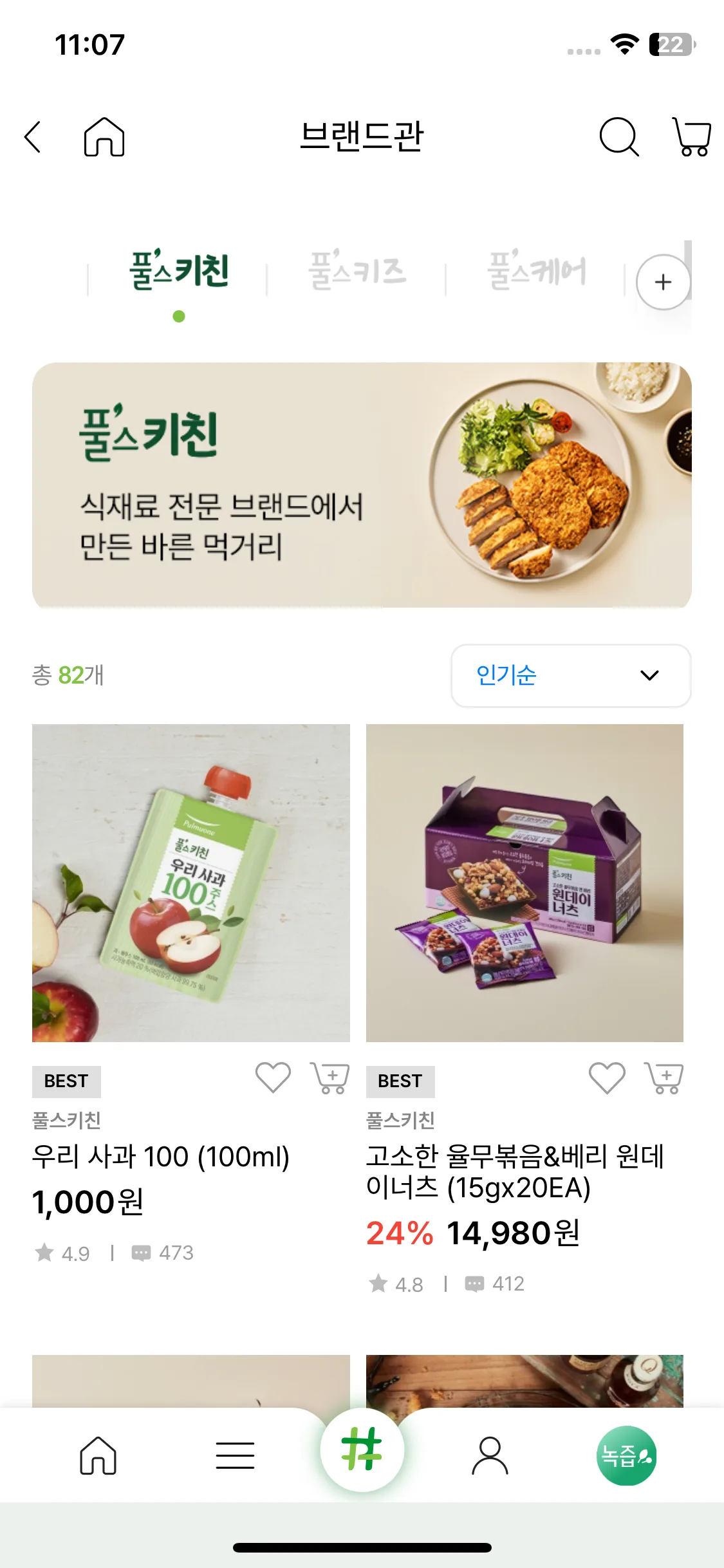Screen dimensions: 724x1568
Task: Open the shopping cart in the top bar
Action: click(692, 136)
